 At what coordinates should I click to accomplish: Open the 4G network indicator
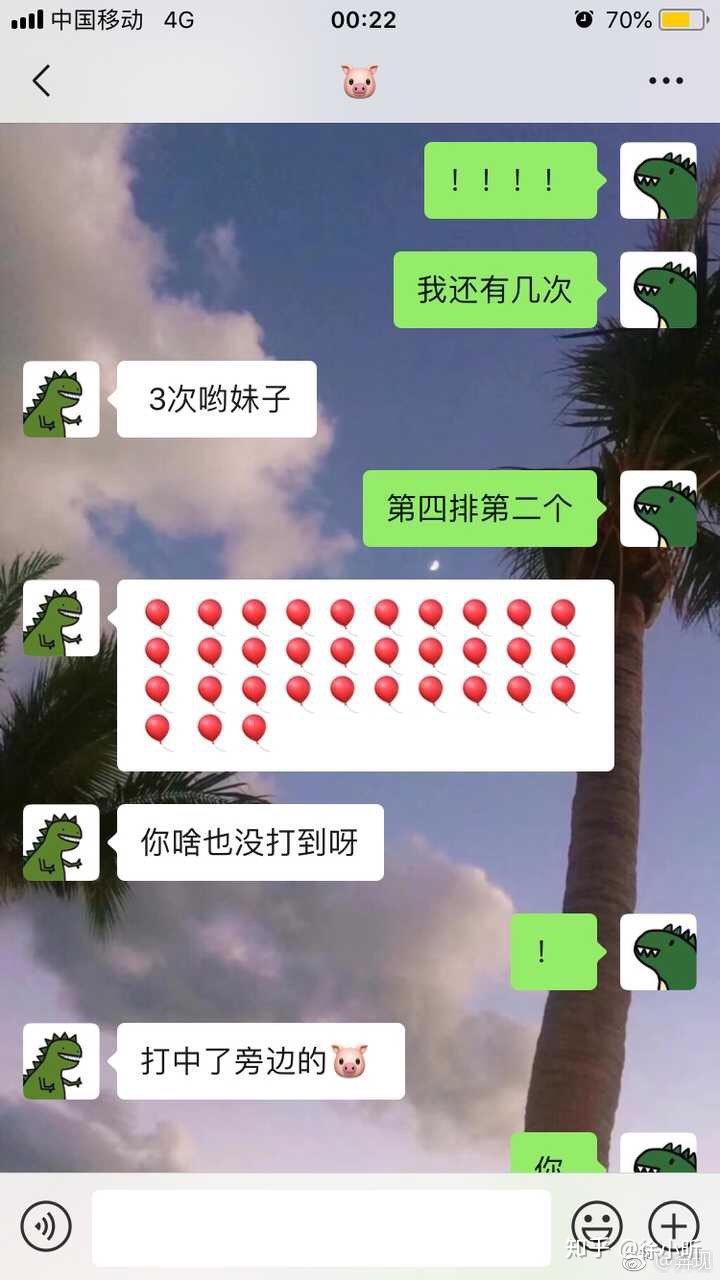[178, 18]
